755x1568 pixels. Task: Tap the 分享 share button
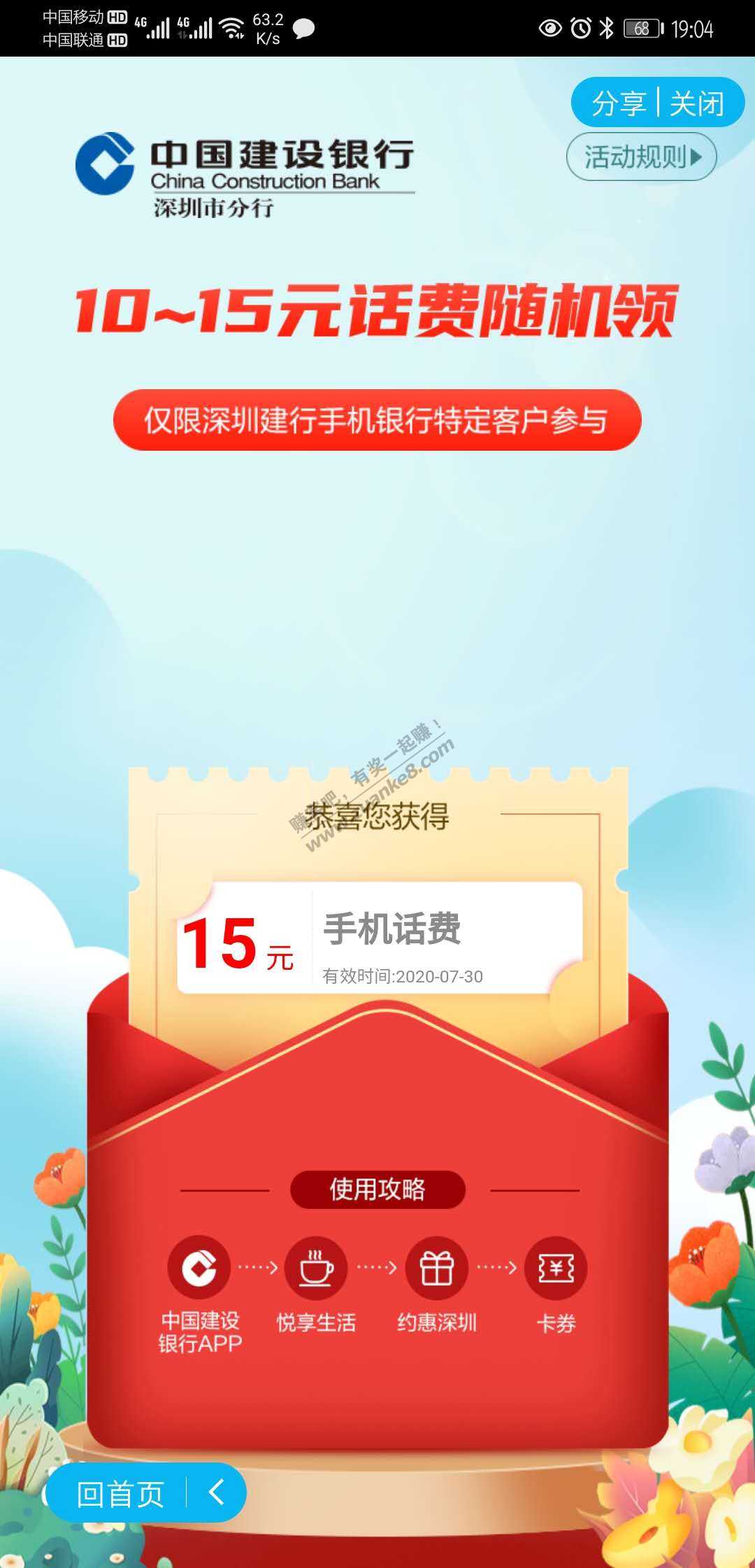pyautogui.click(x=618, y=103)
